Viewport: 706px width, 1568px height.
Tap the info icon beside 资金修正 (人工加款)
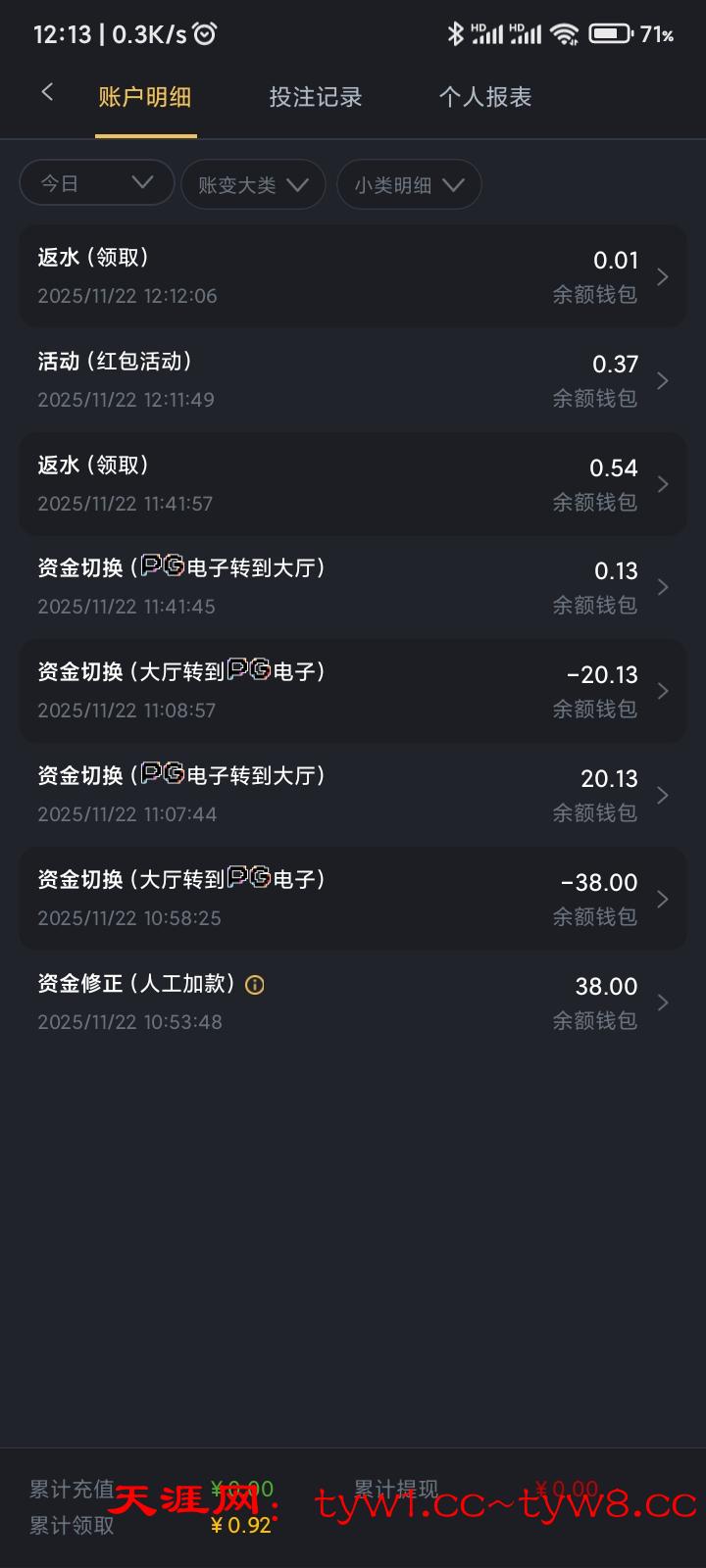coord(255,985)
